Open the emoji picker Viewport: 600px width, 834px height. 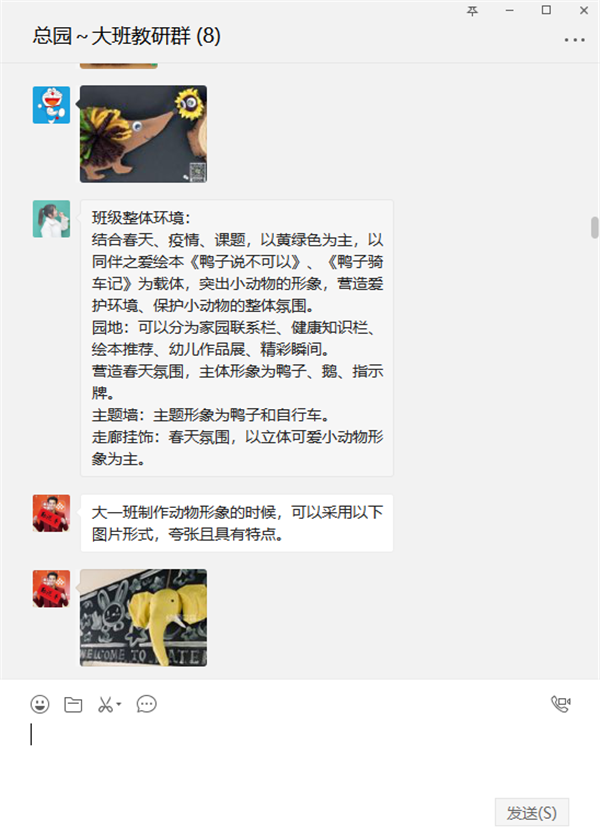point(40,704)
